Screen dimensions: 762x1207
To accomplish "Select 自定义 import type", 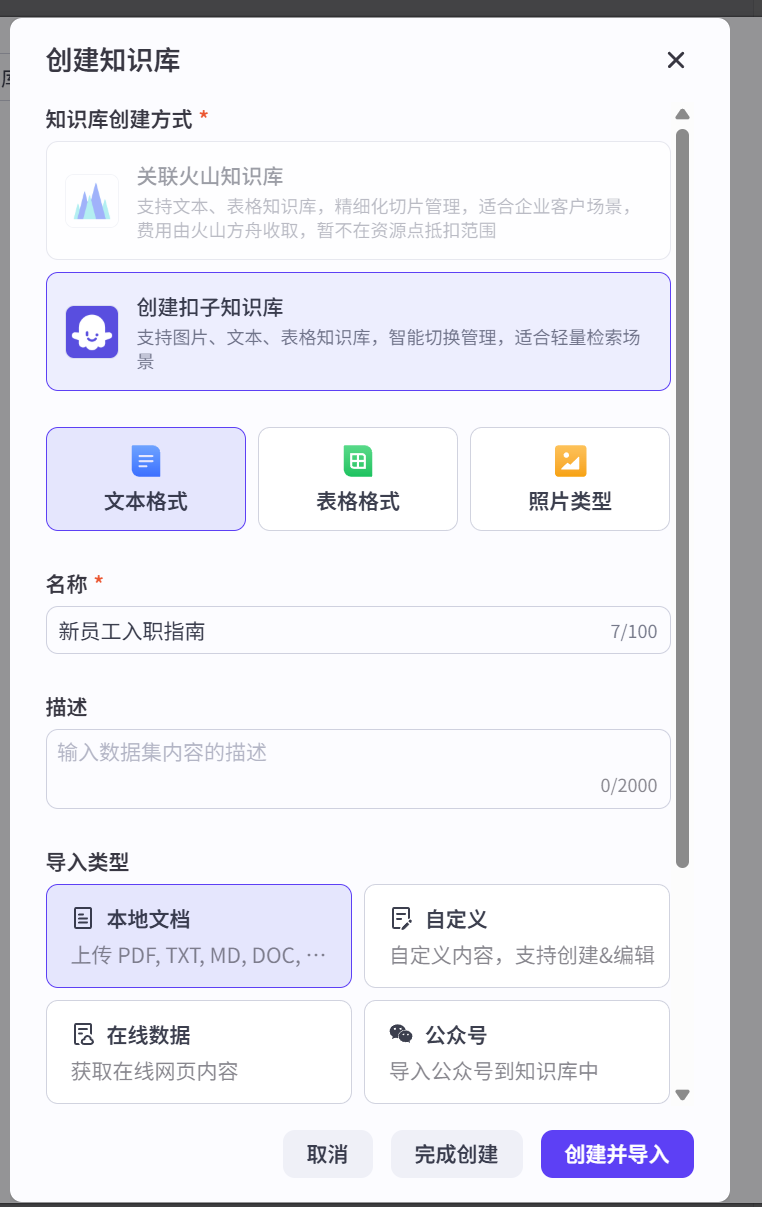I will 516,935.
